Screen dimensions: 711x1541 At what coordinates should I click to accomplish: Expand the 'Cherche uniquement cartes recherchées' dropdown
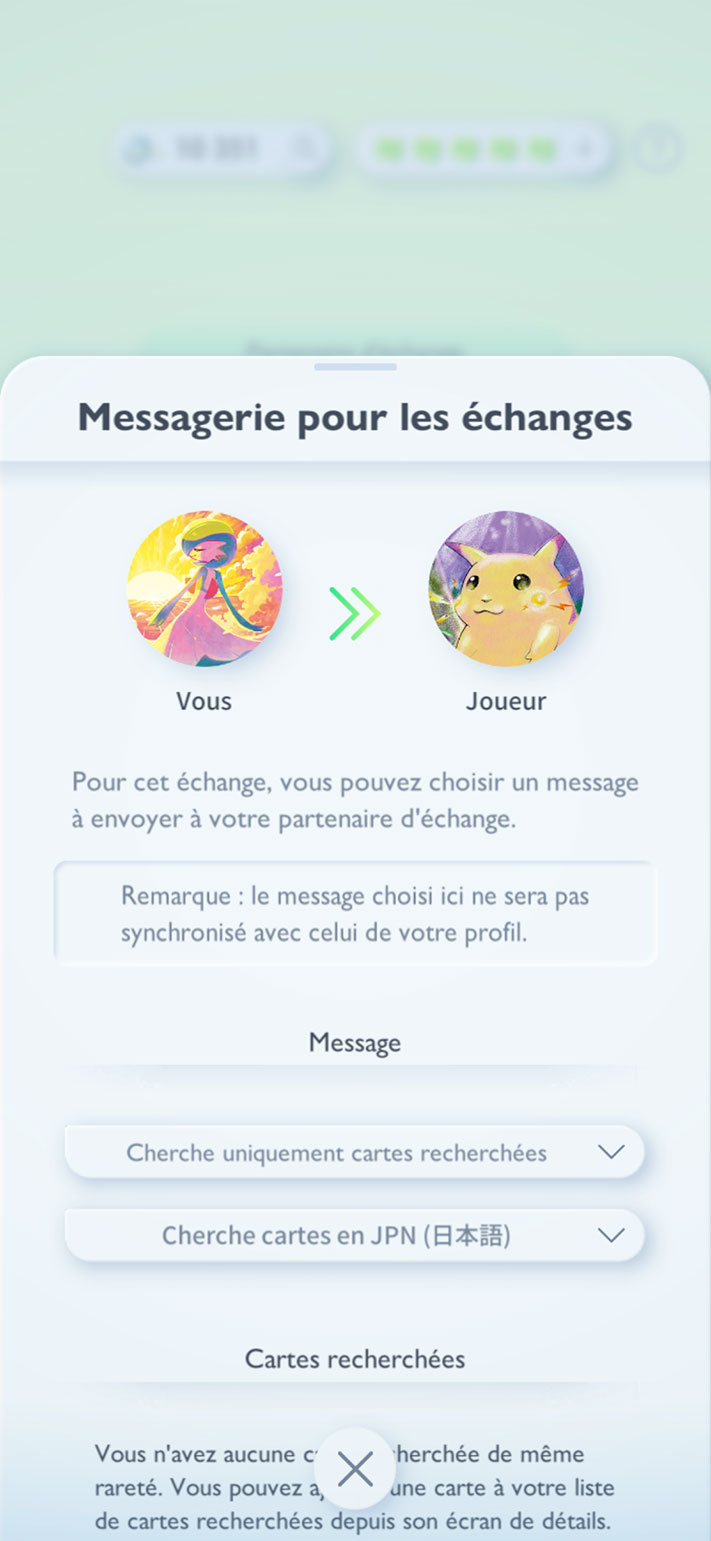(x=355, y=1152)
